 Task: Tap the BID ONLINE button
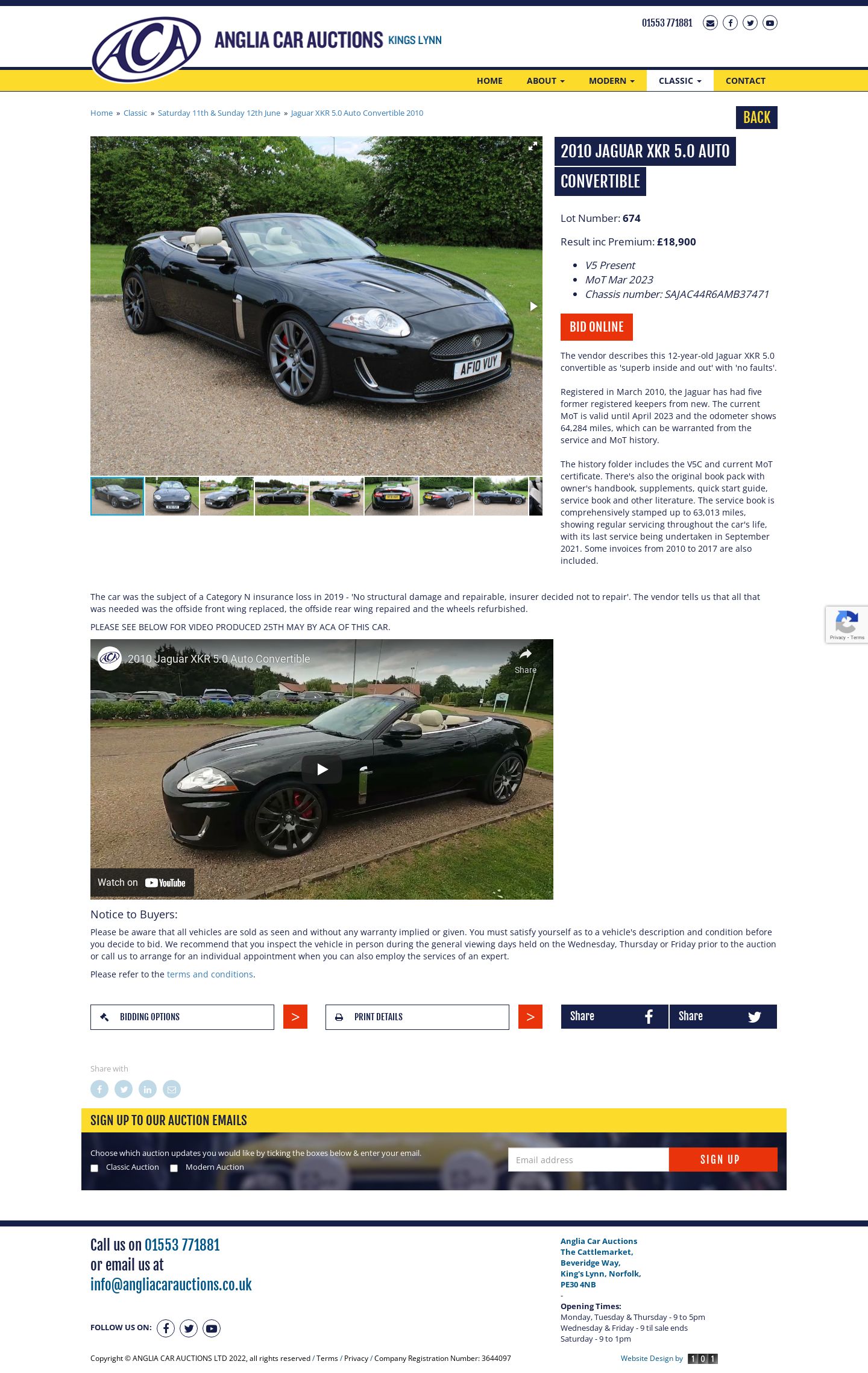pos(596,327)
